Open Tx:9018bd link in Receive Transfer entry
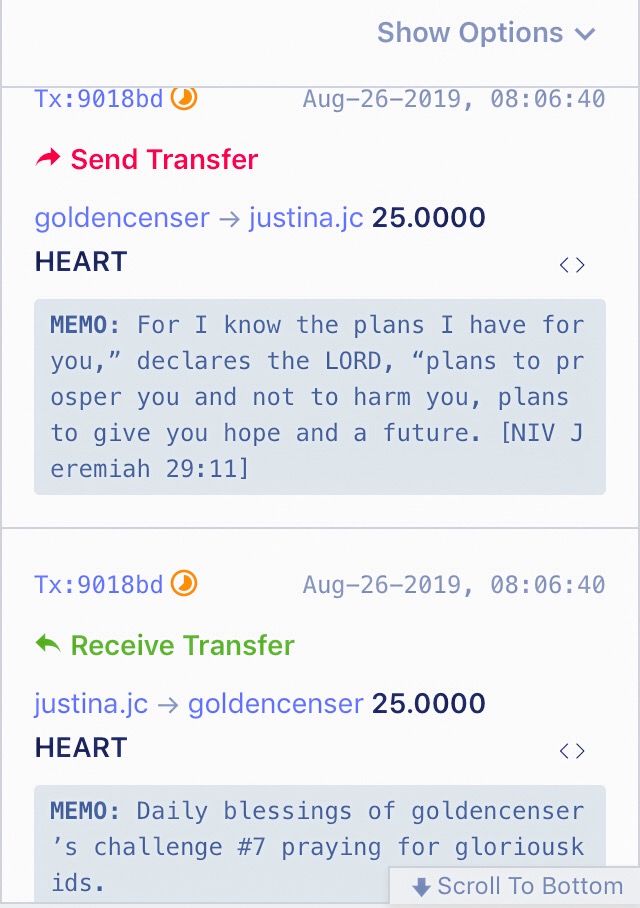Viewport: 640px width, 908px height. click(98, 584)
